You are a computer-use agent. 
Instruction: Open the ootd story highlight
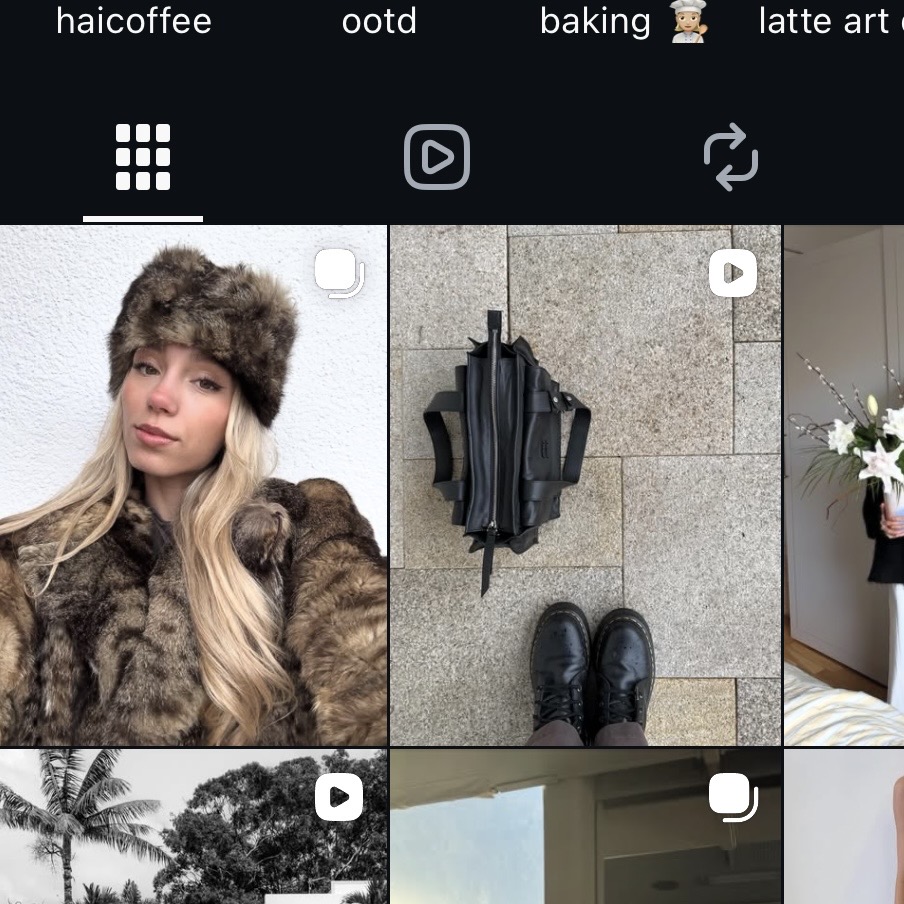pos(379,21)
